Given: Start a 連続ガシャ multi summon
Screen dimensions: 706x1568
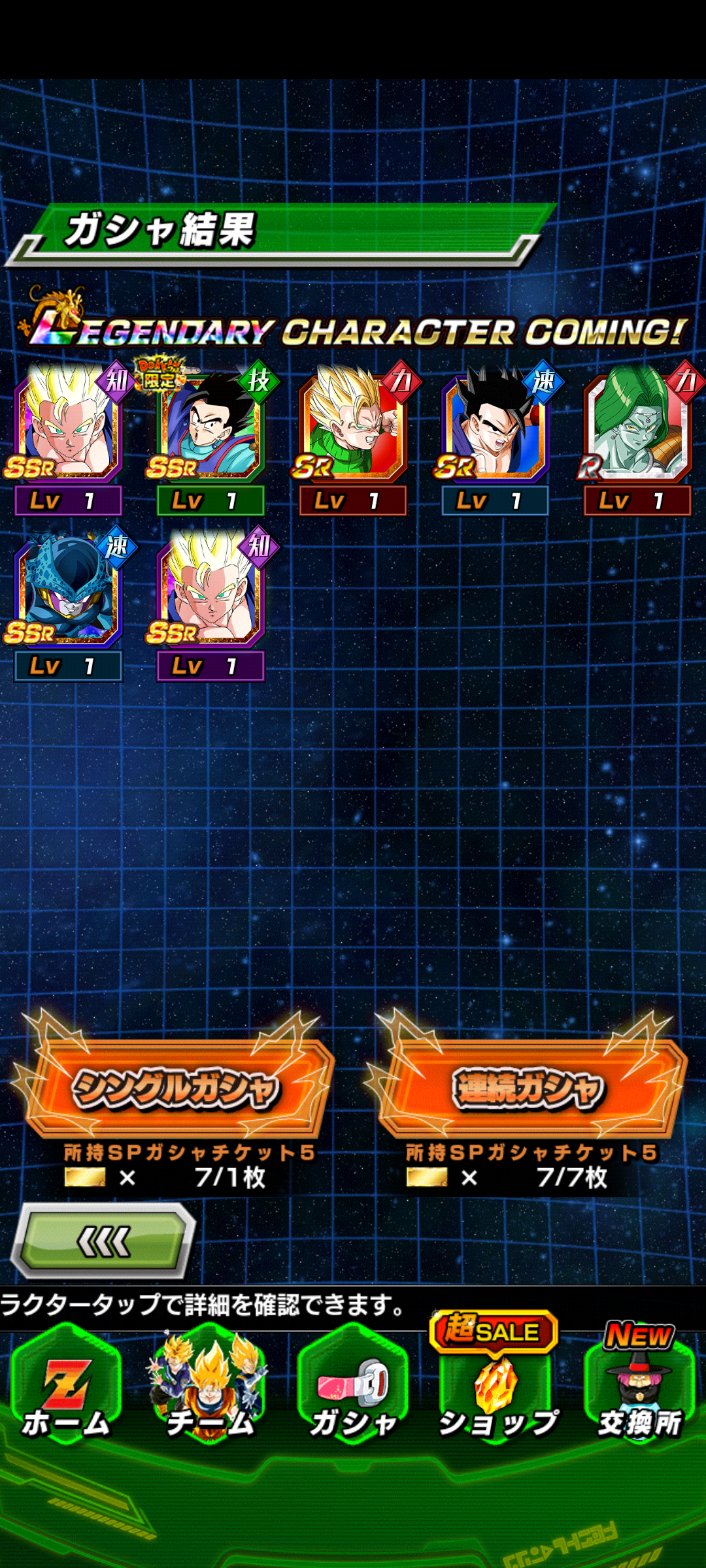Looking at the screenshot, I should 528,1088.
